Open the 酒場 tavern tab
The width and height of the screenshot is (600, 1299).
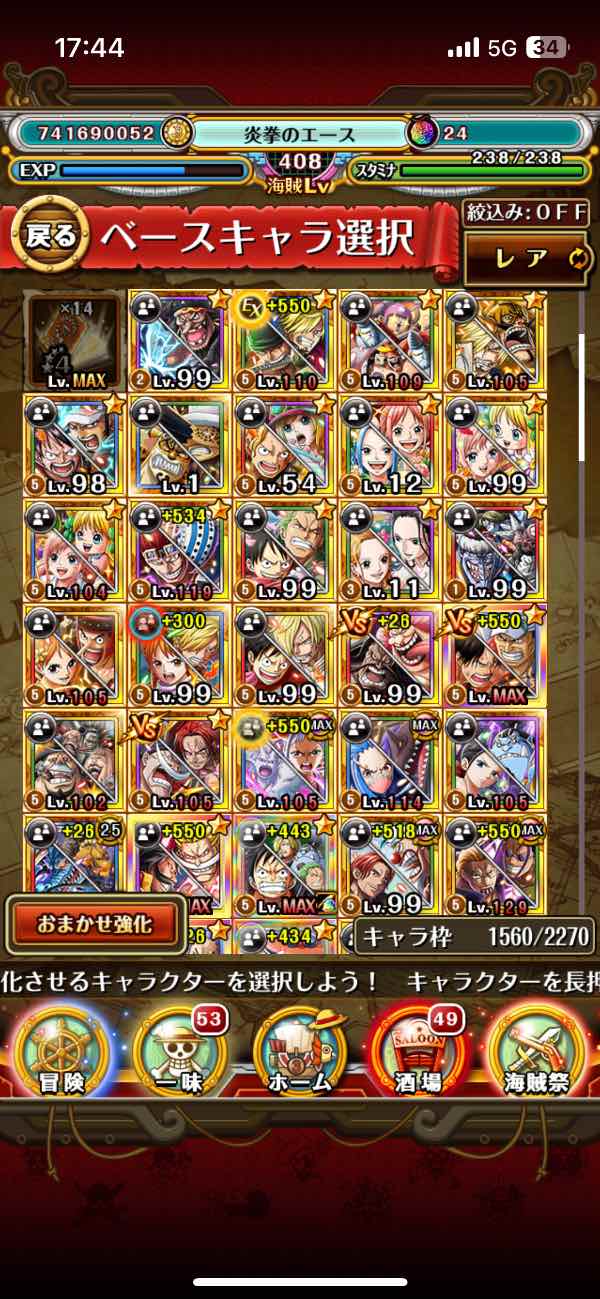[x=420, y=1051]
